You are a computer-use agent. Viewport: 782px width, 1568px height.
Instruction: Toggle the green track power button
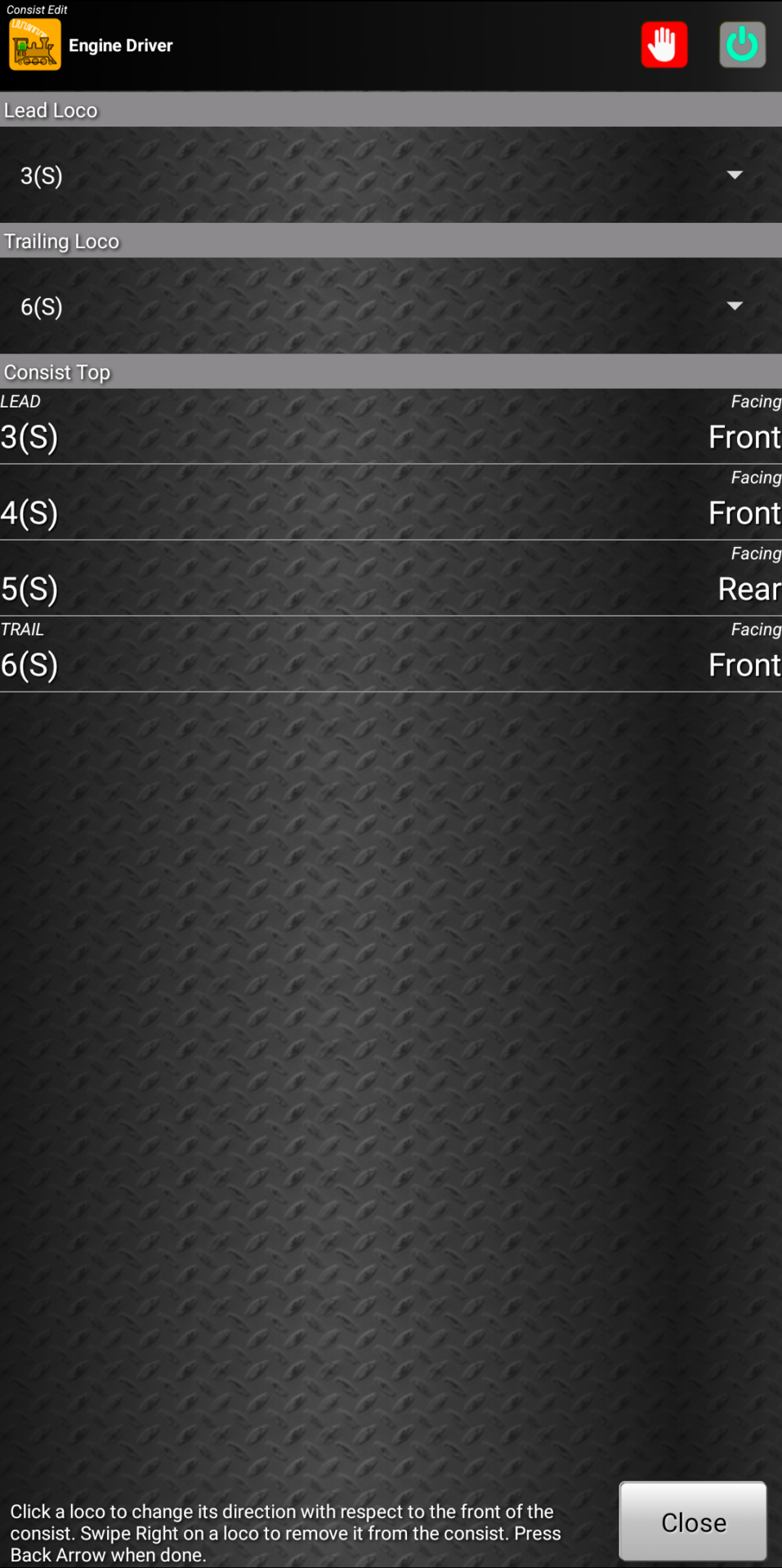coord(741,45)
